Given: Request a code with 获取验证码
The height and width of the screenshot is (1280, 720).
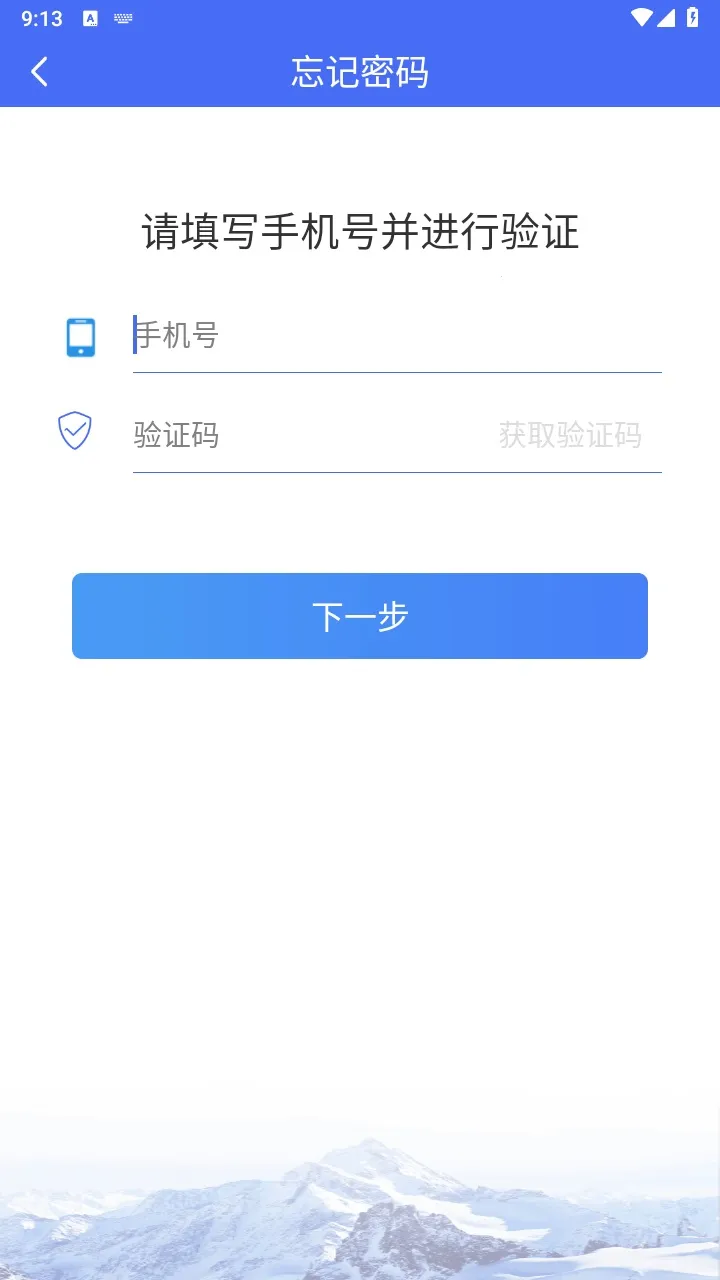Looking at the screenshot, I should click(570, 436).
